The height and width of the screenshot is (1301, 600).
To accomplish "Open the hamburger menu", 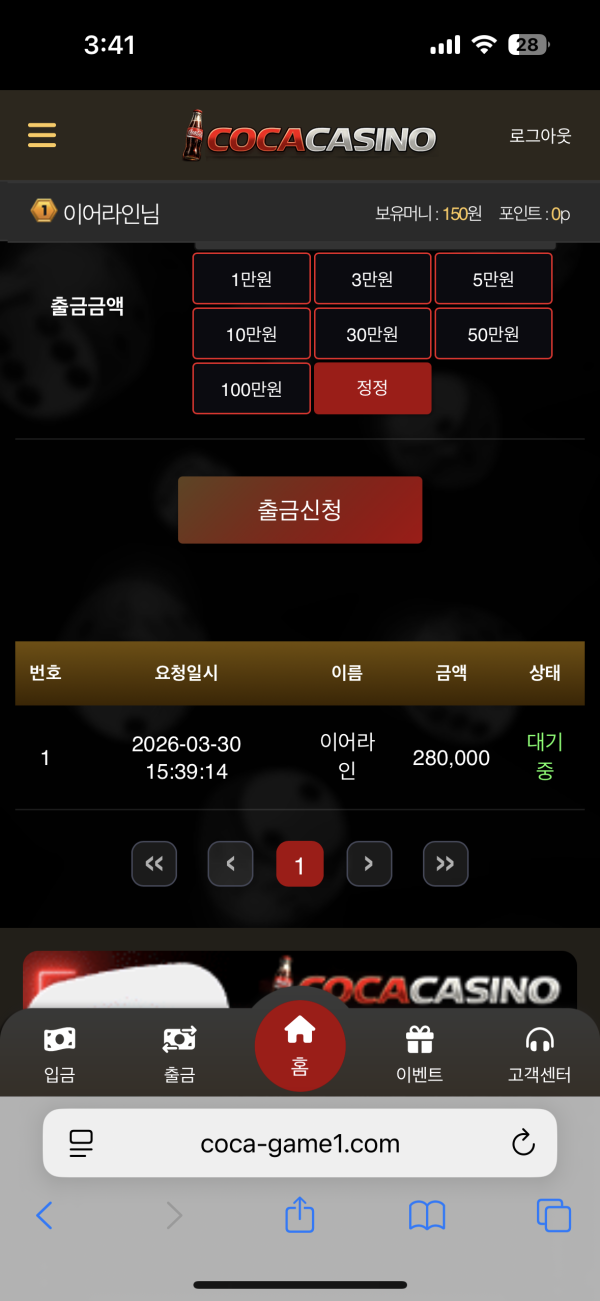I will coord(42,135).
